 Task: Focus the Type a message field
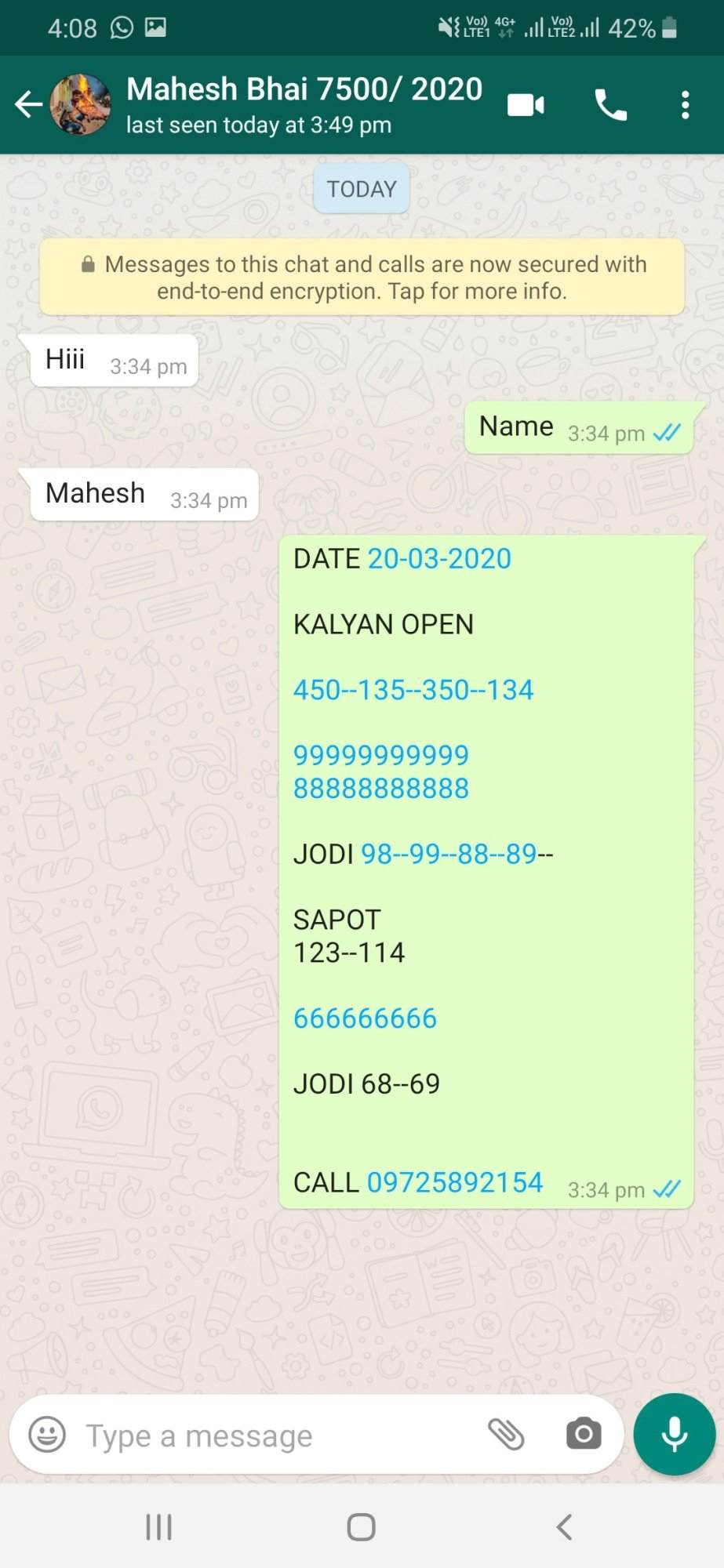point(275,1436)
